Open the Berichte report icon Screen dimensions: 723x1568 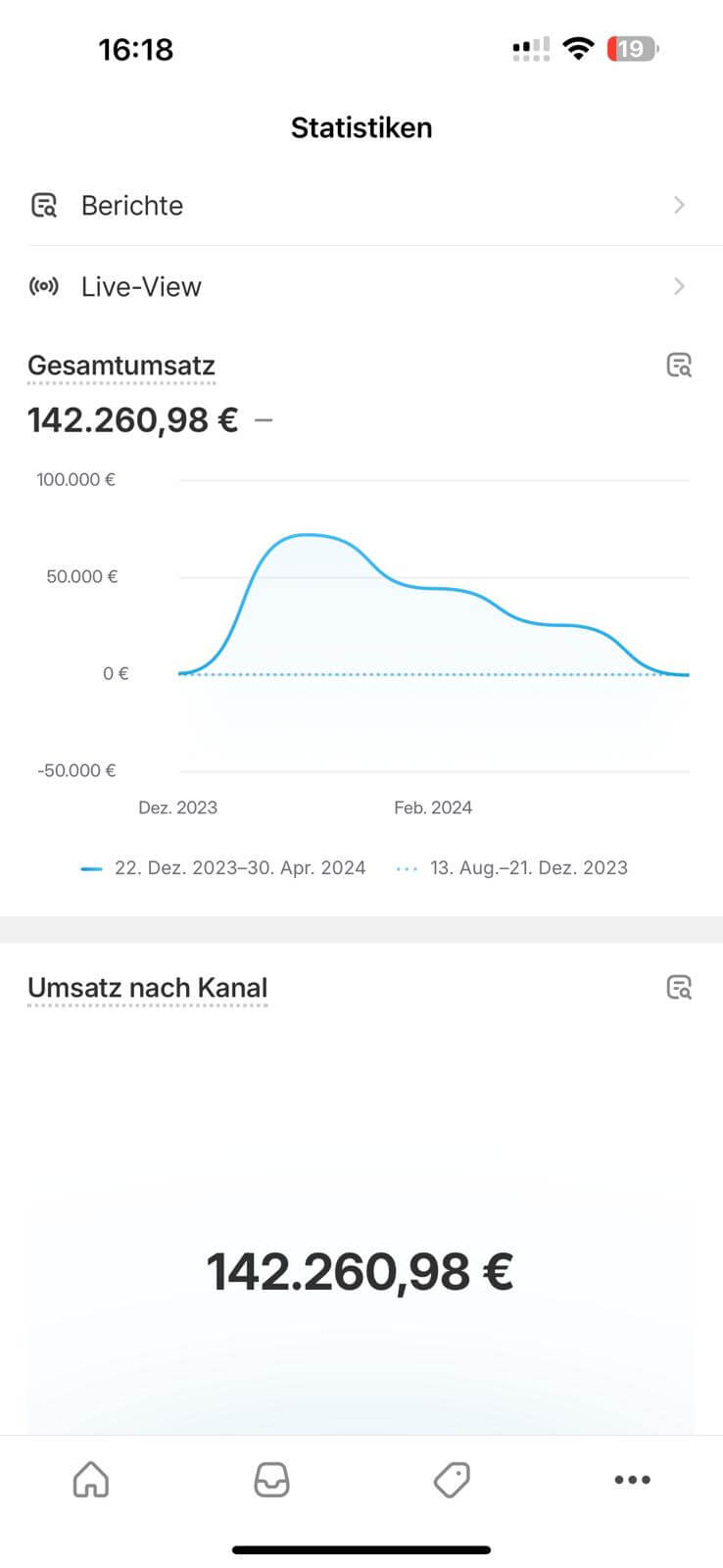pos(44,205)
